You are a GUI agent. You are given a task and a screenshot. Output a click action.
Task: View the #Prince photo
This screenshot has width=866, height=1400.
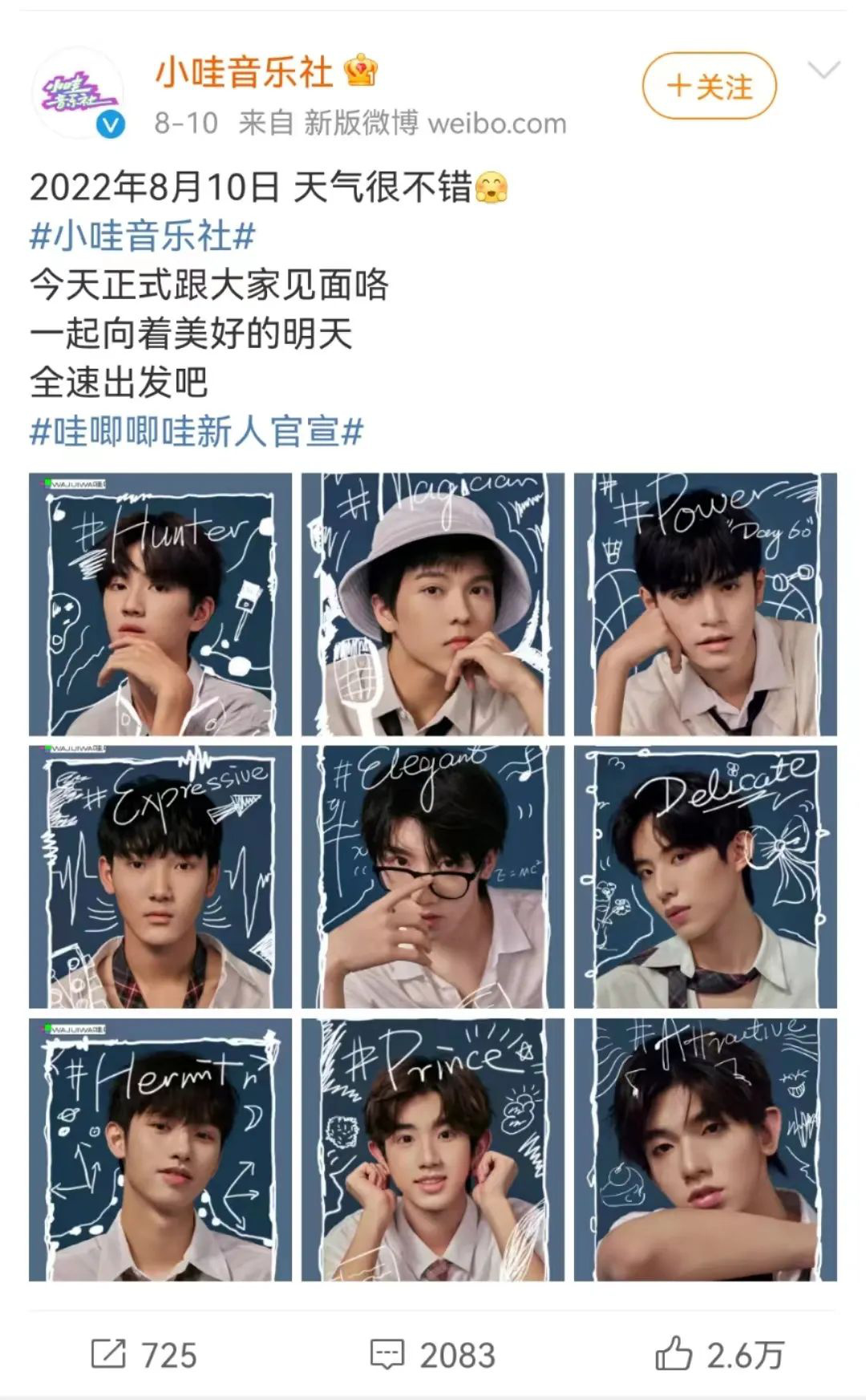click(433, 1149)
